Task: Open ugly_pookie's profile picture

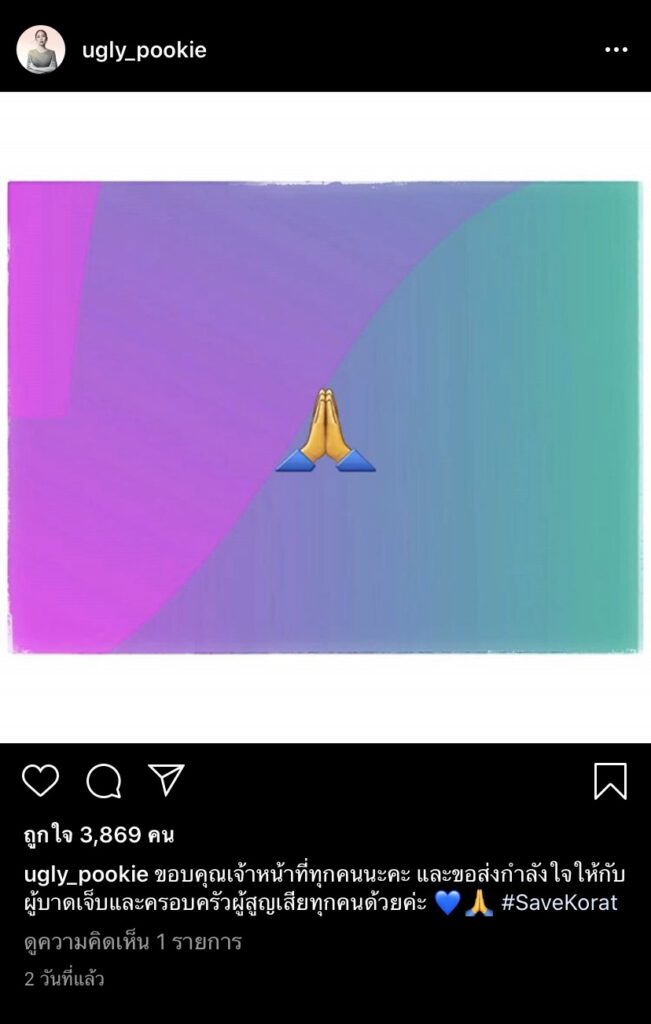Action: coord(41,50)
